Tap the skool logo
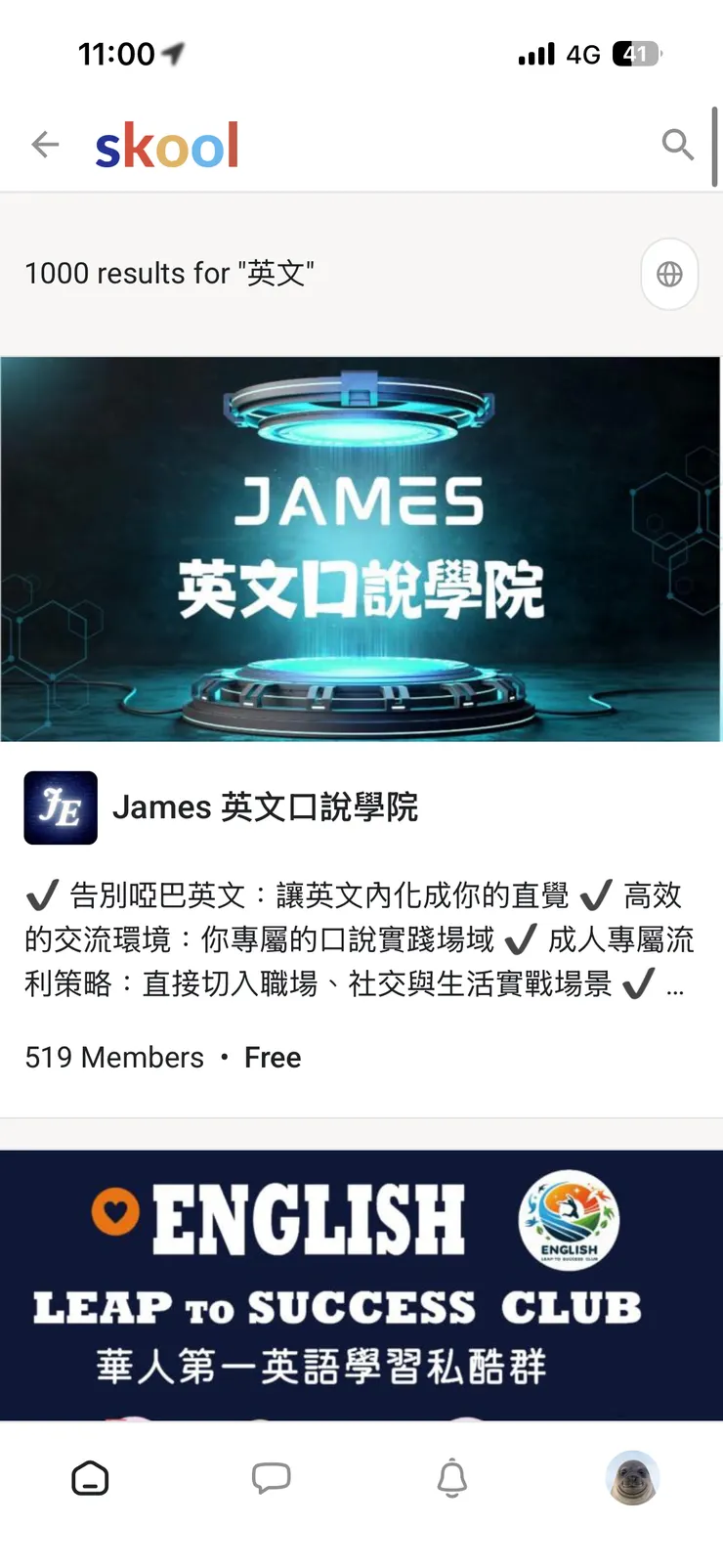The image size is (723, 1568). [166, 145]
